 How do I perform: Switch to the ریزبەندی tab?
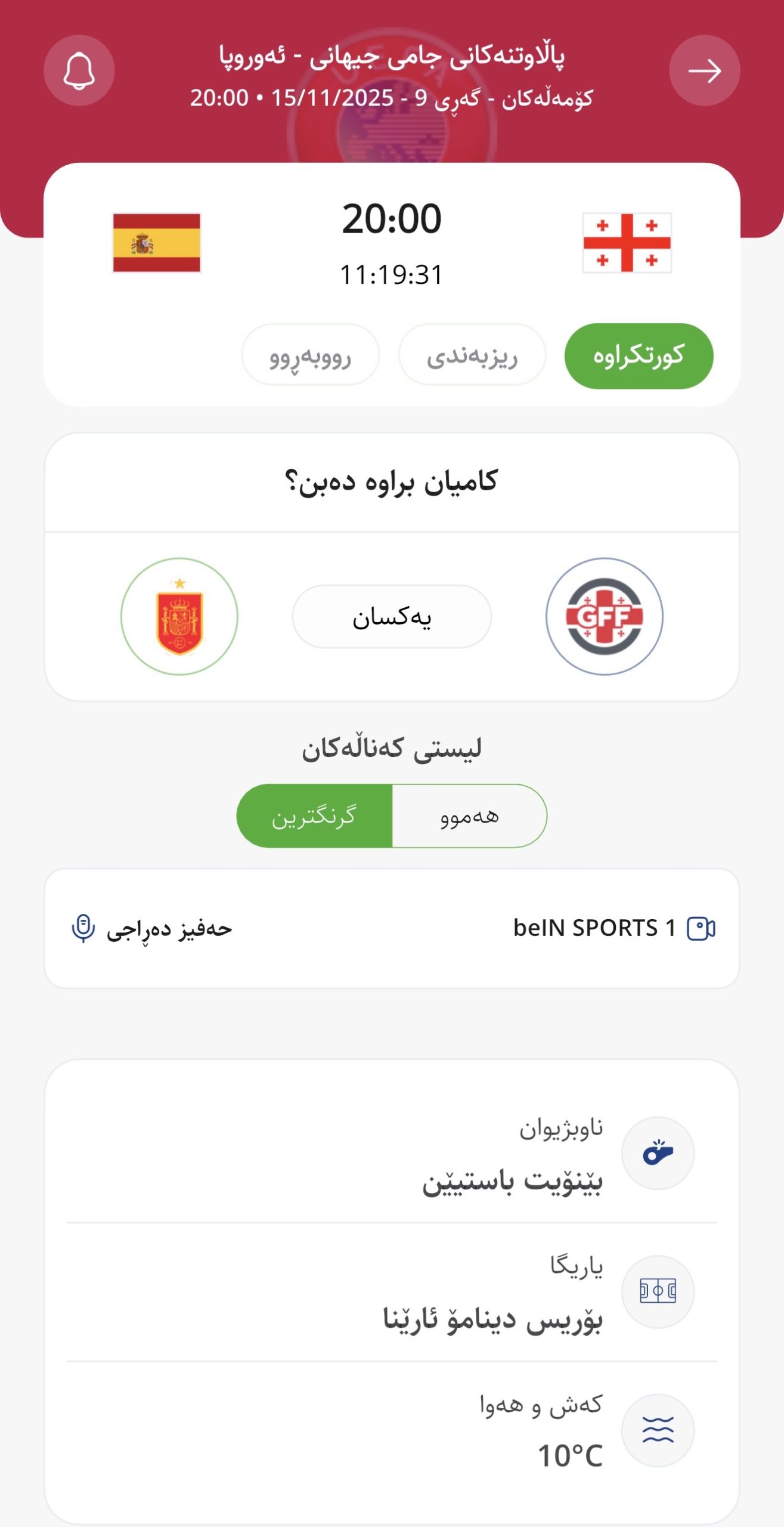472,356
